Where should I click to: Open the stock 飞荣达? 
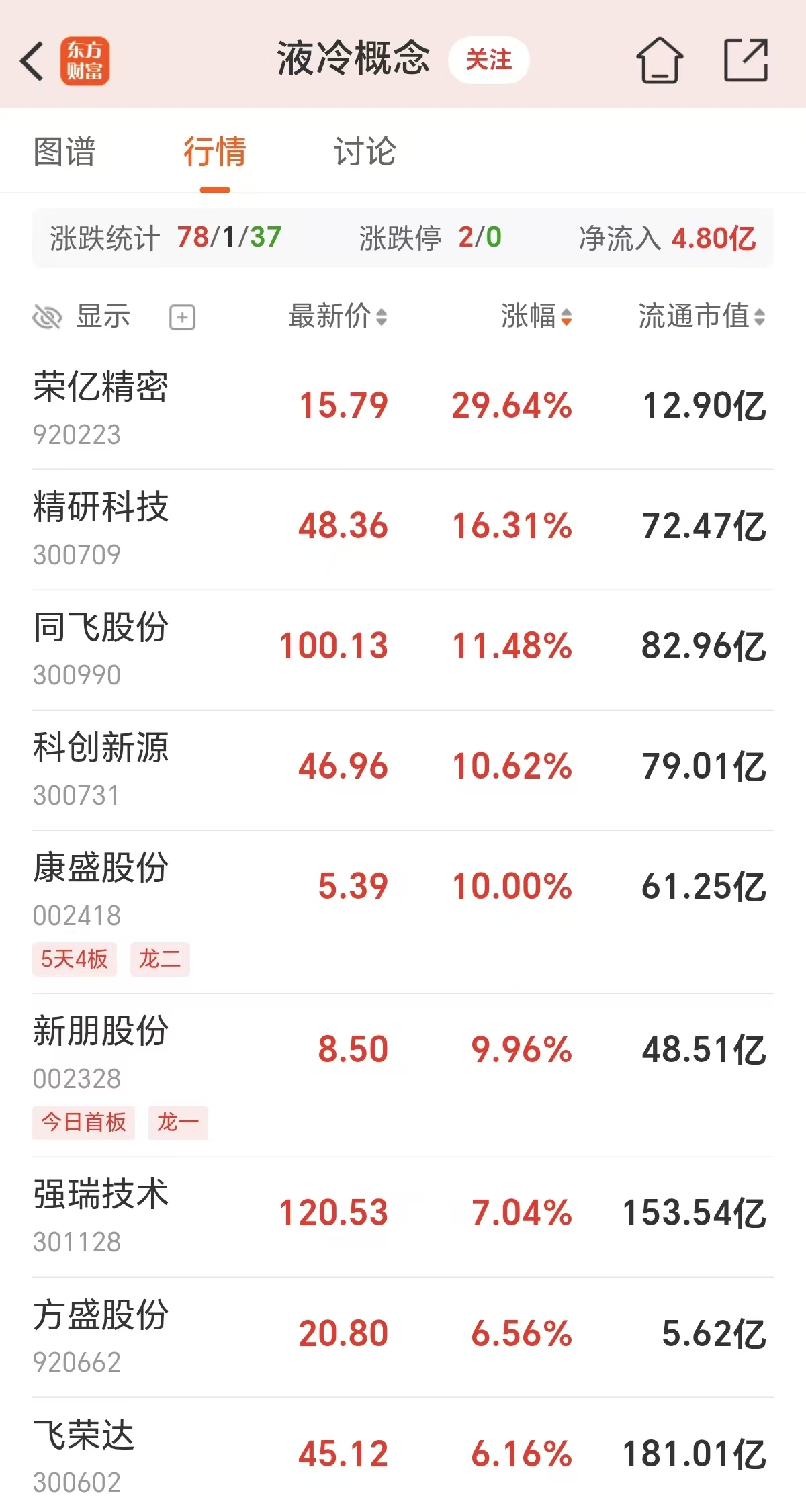(403, 1455)
